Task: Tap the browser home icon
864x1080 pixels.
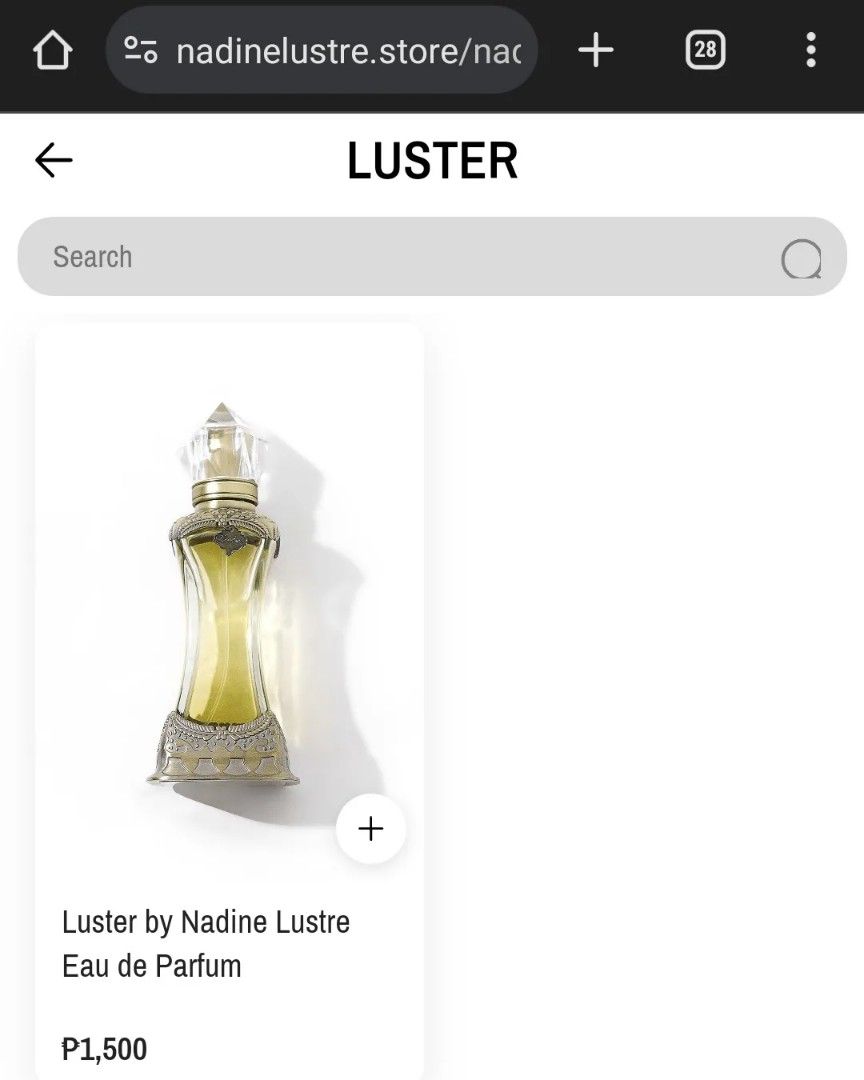Action: pos(52,49)
